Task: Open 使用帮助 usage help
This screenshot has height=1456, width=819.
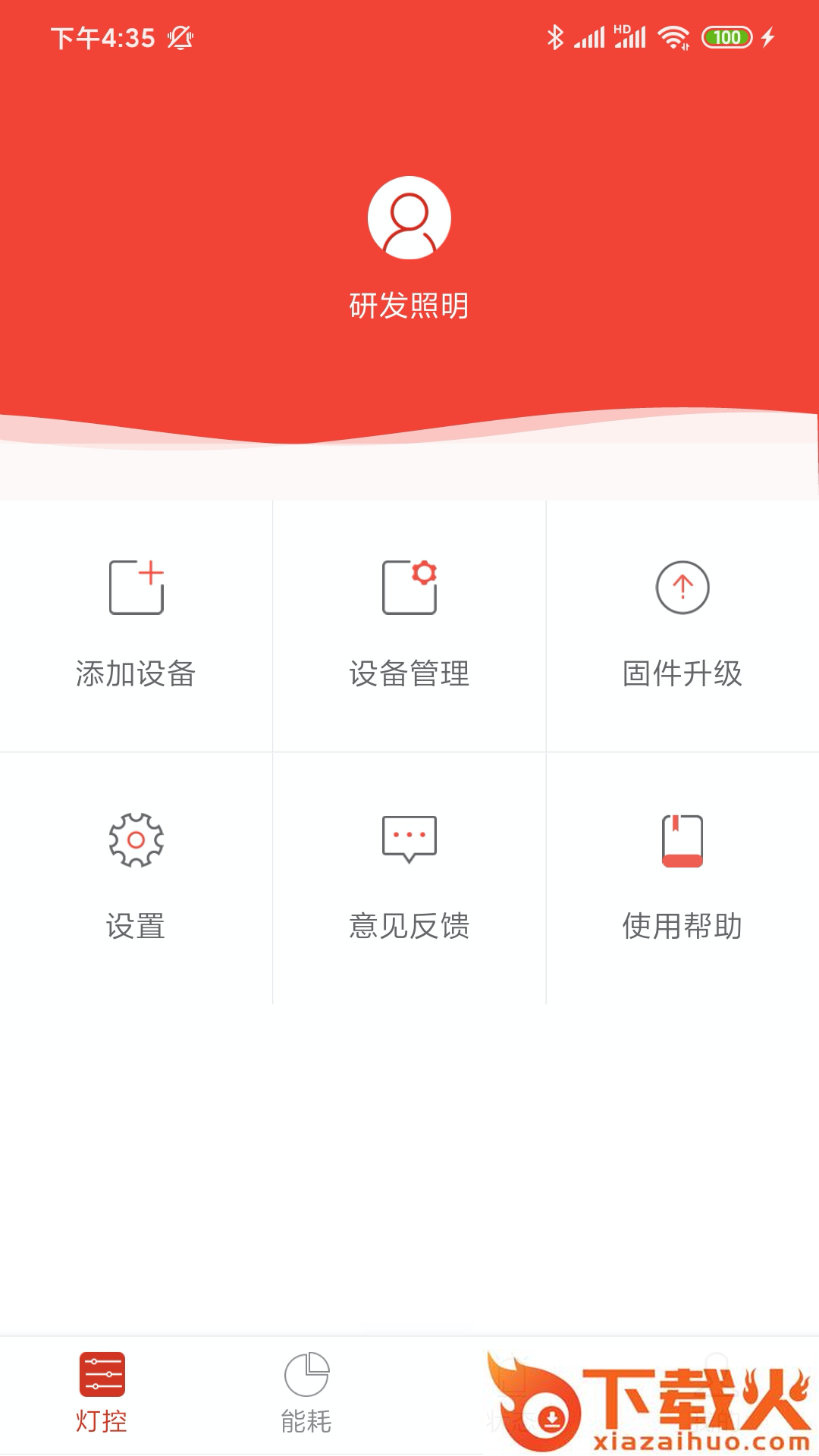Action: pos(682,876)
